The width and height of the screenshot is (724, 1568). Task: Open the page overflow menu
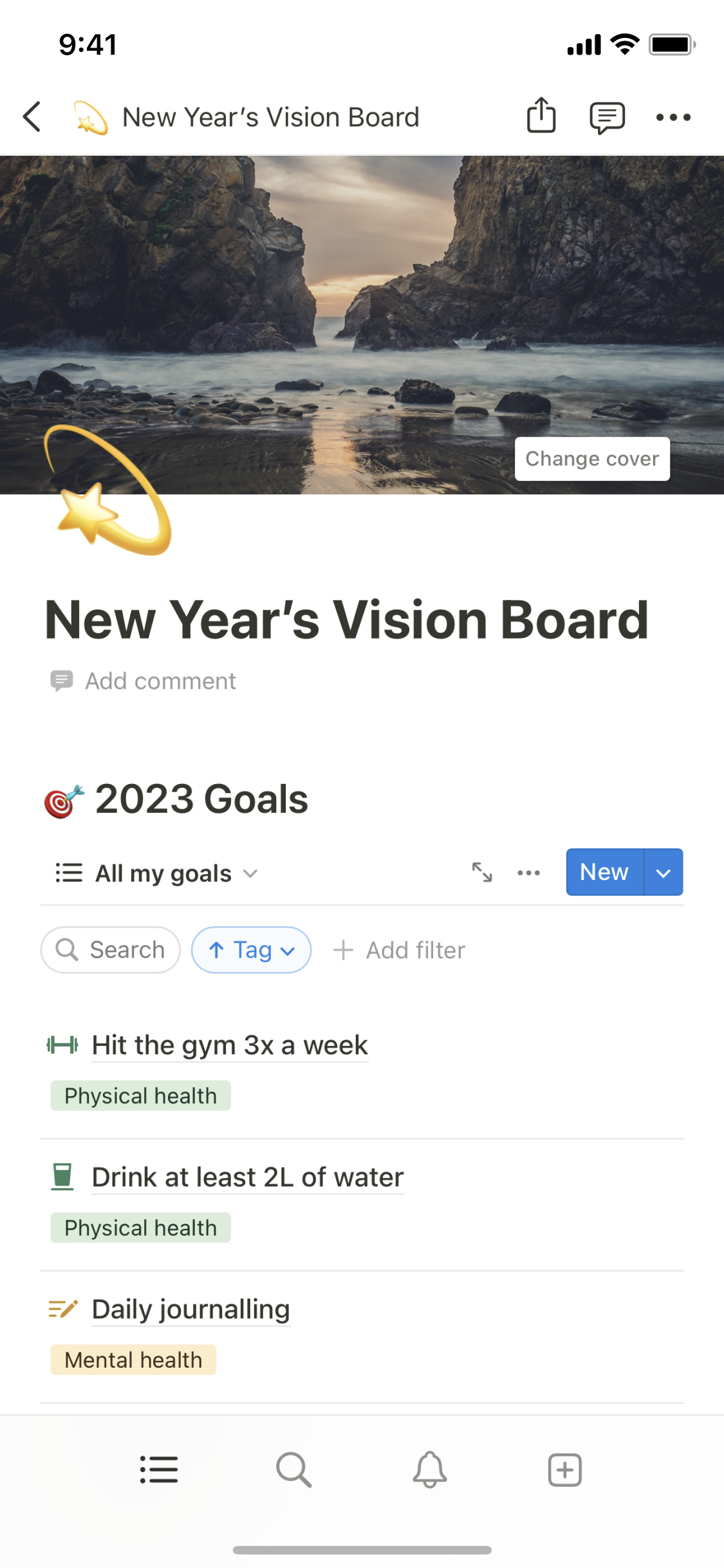tap(673, 117)
